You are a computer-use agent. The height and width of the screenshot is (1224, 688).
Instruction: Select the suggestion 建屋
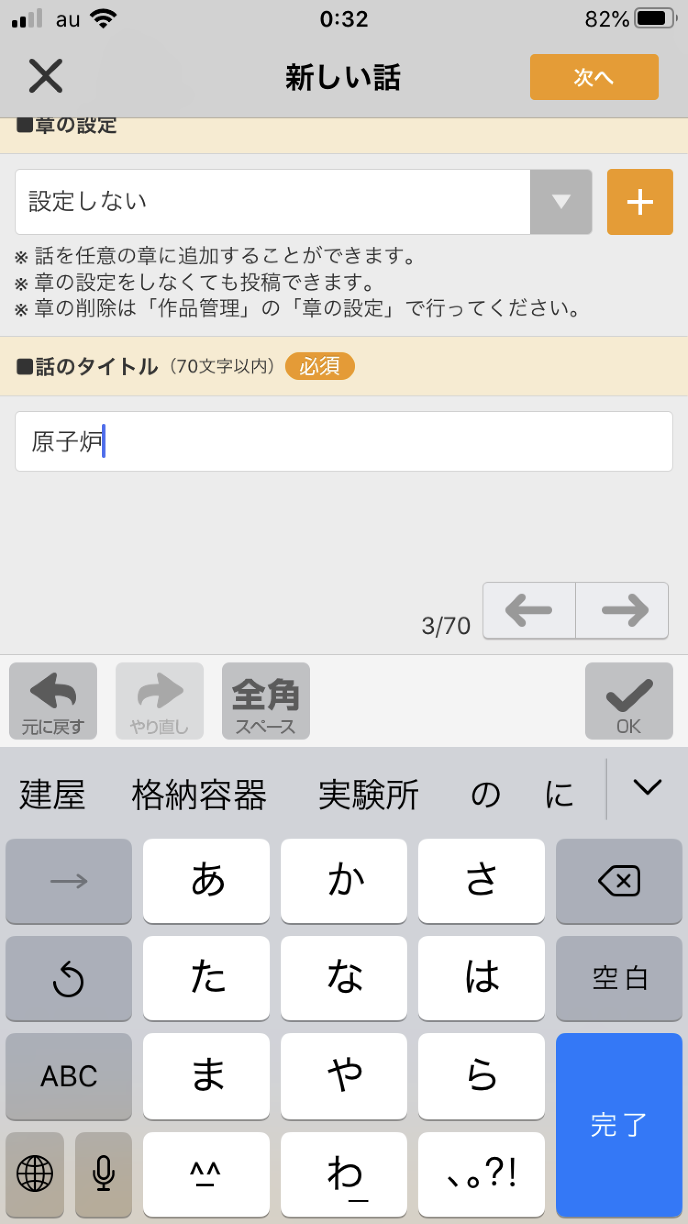tap(53, 795)
